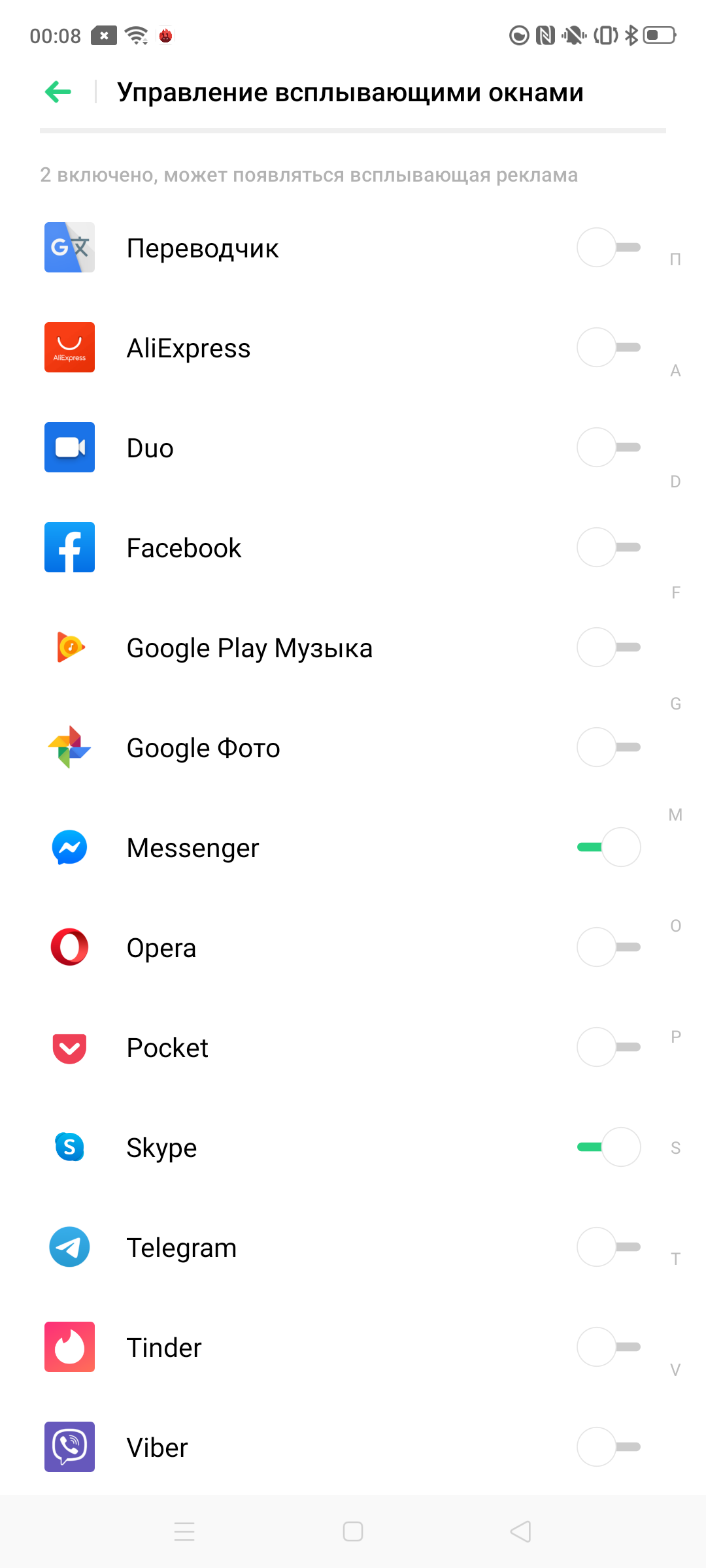Allow floating windows for Viber

point(608,1447)
